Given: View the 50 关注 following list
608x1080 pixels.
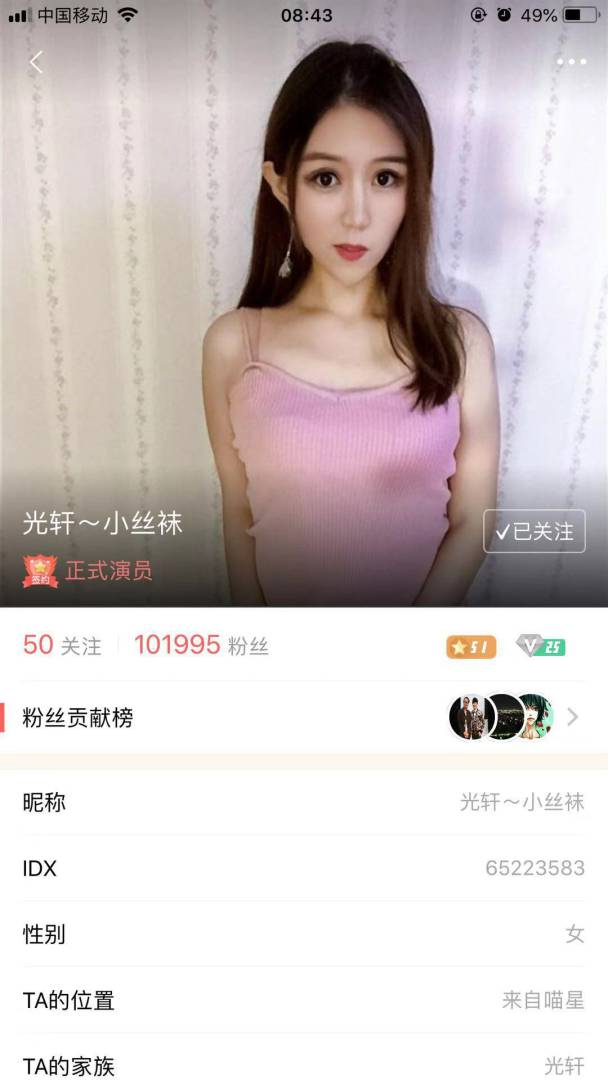Looking at the screenshot, I should (x=62, y=646).
